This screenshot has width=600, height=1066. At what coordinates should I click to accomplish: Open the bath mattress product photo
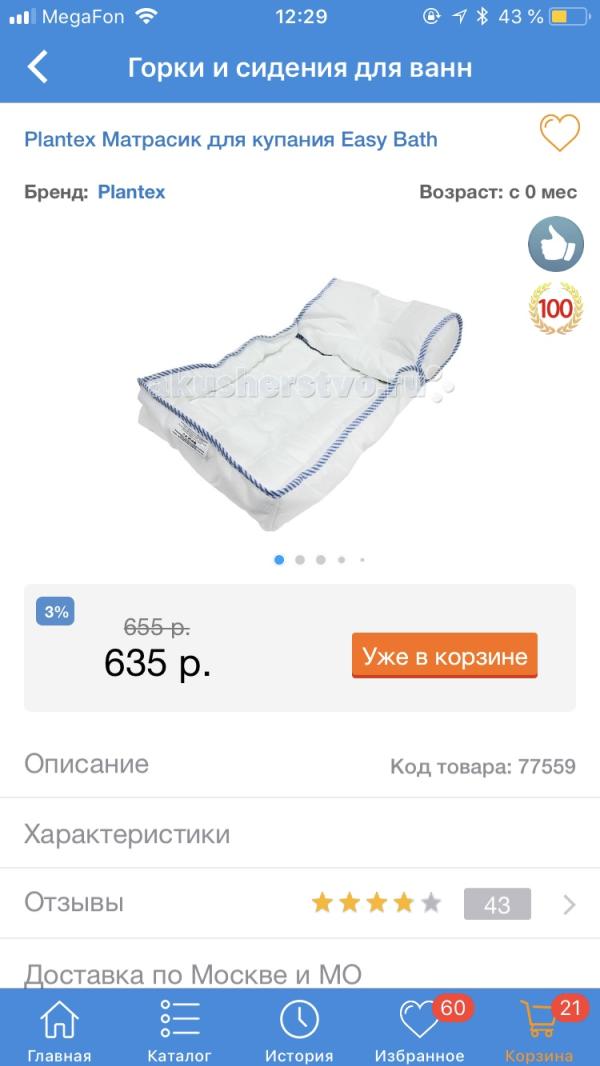[x=300, y=390]
